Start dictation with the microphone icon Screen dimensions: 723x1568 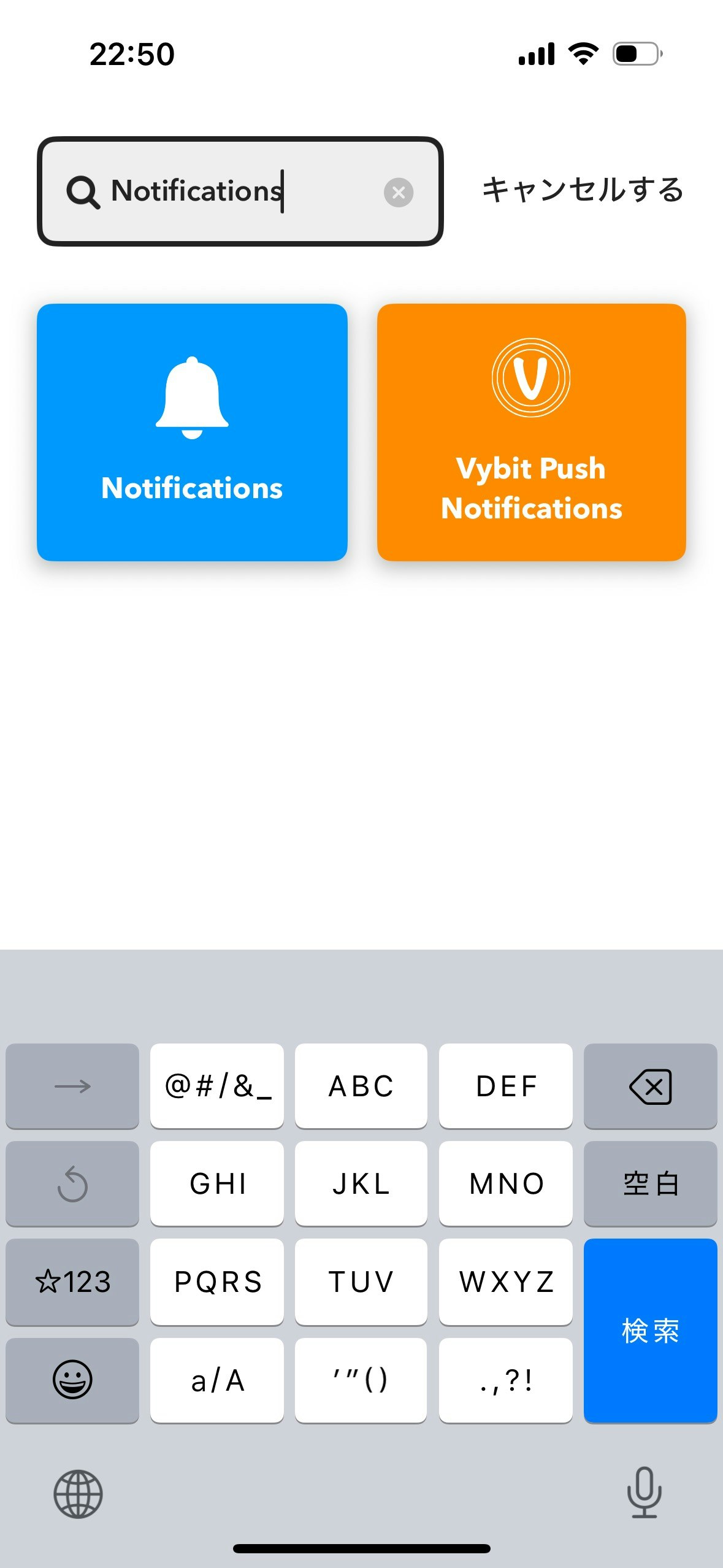tap(644, 1492)
